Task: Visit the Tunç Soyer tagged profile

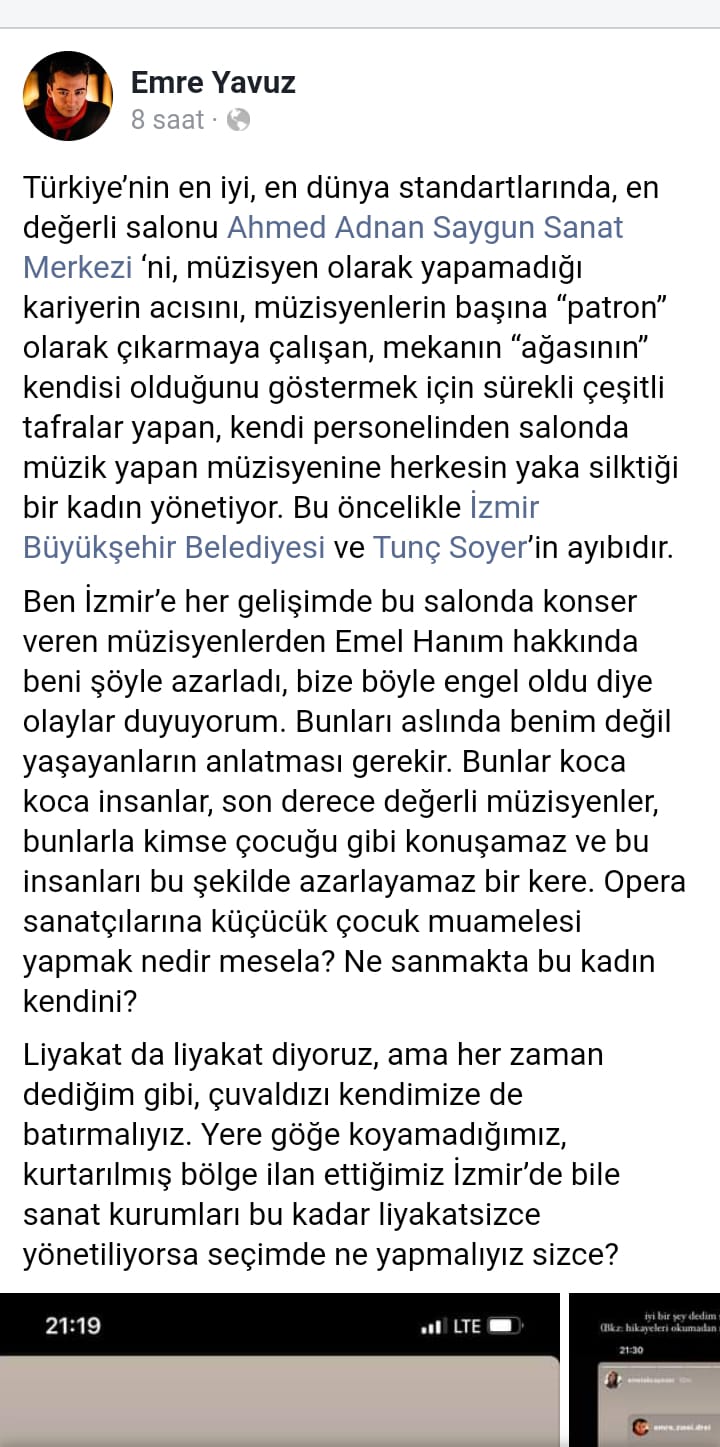Action: pyautogui.click(x=449, y=547)
